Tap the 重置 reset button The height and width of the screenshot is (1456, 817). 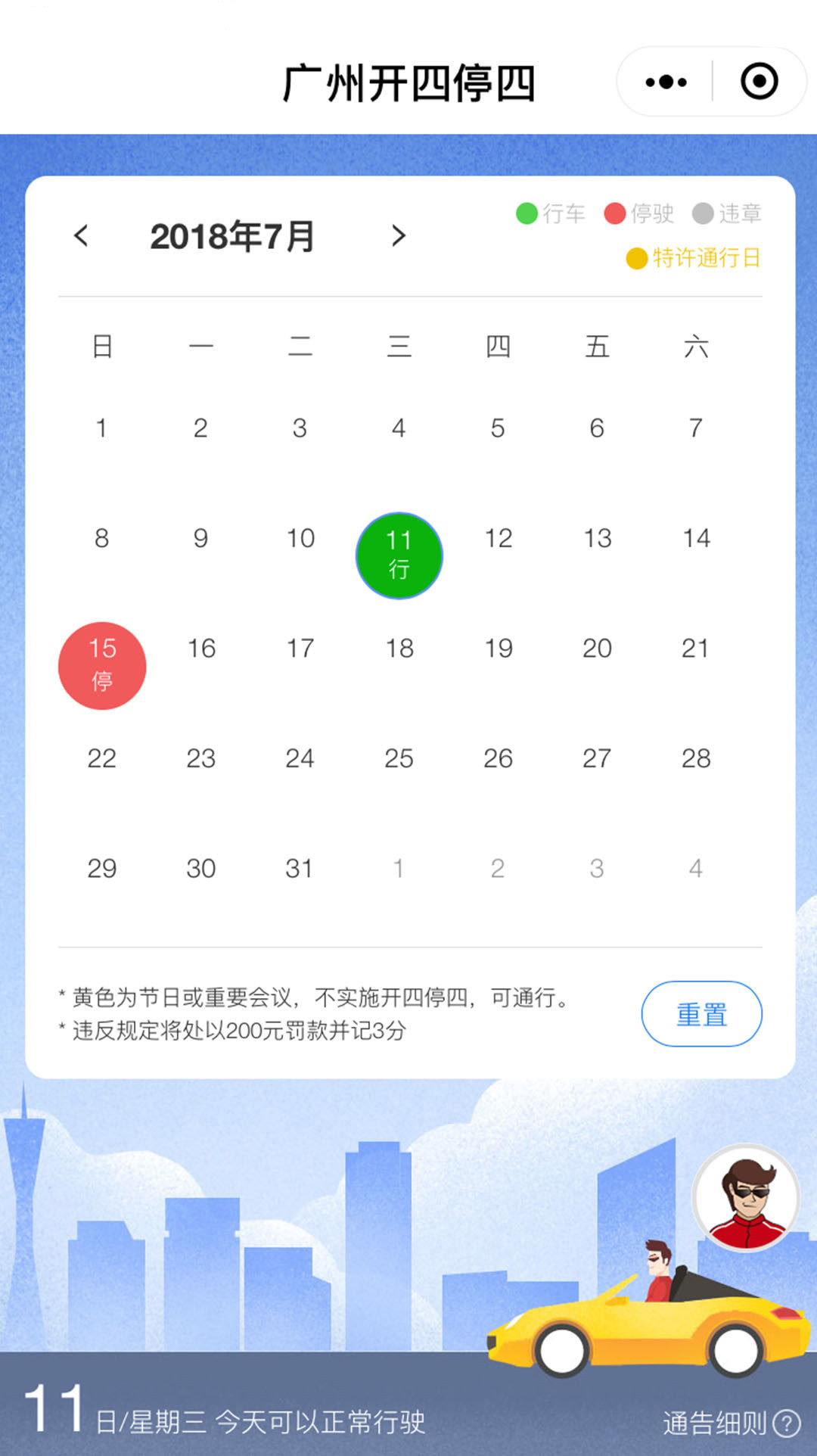pos(701,1014)
